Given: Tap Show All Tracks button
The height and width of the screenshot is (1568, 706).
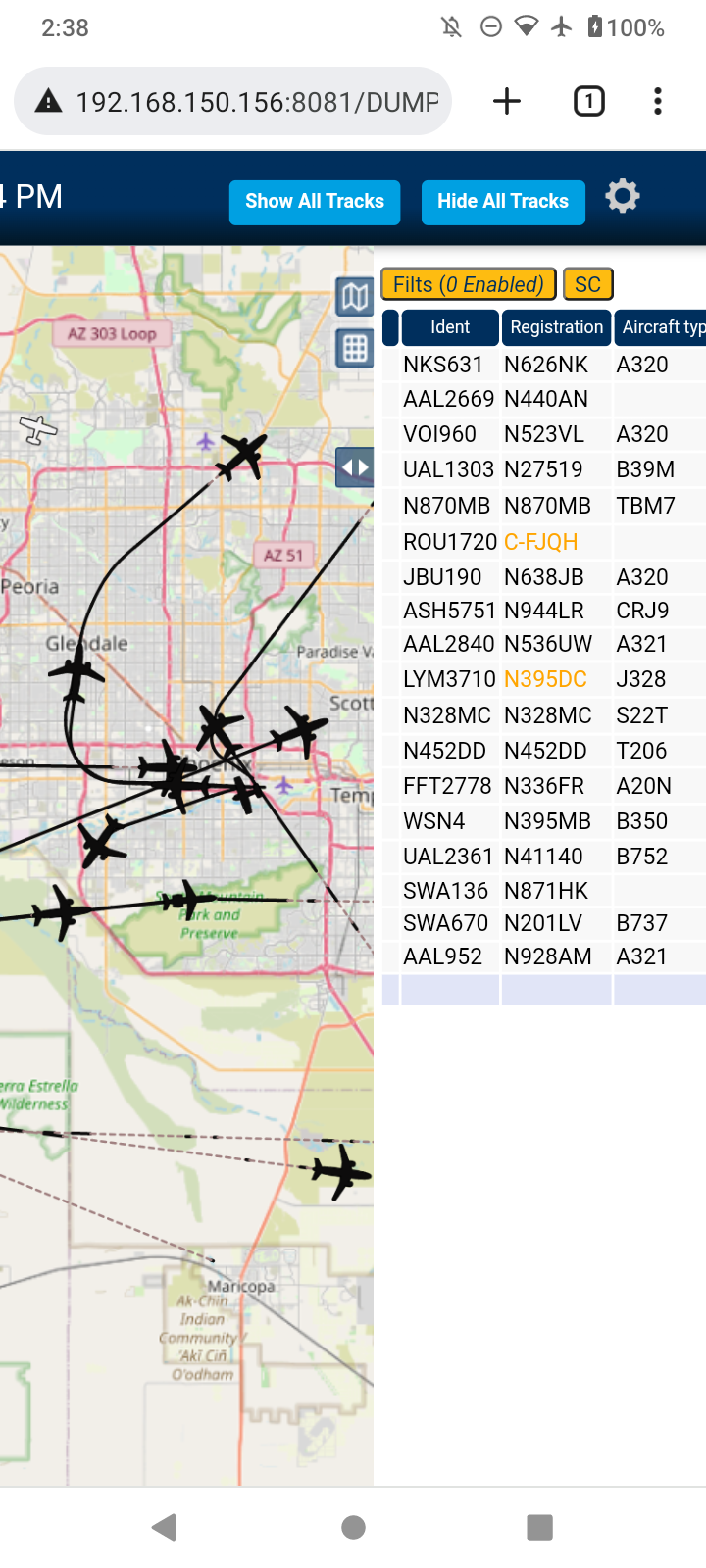Looking at the screenshot, I should 315,202.
